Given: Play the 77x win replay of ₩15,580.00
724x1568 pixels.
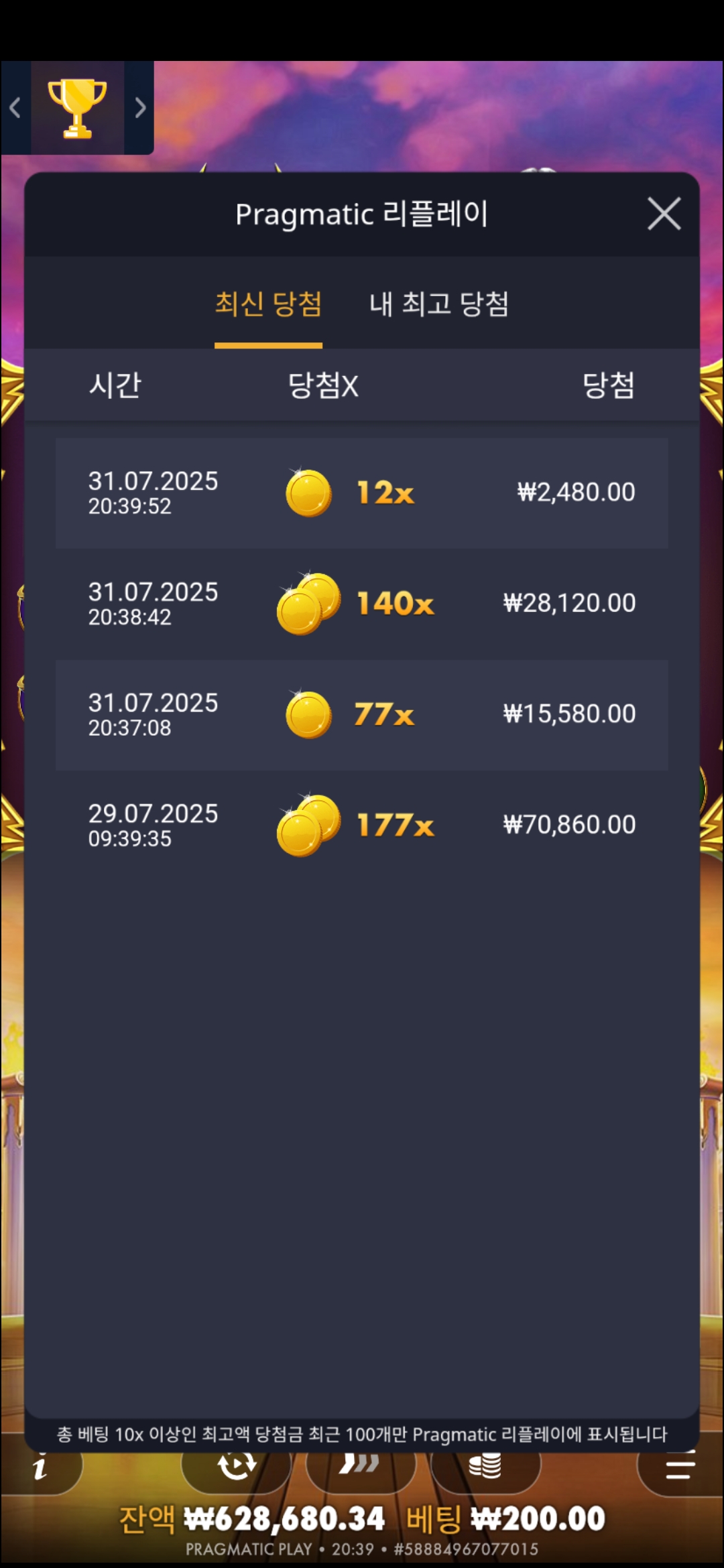Looking at the screenshot, I should point(361,714).
